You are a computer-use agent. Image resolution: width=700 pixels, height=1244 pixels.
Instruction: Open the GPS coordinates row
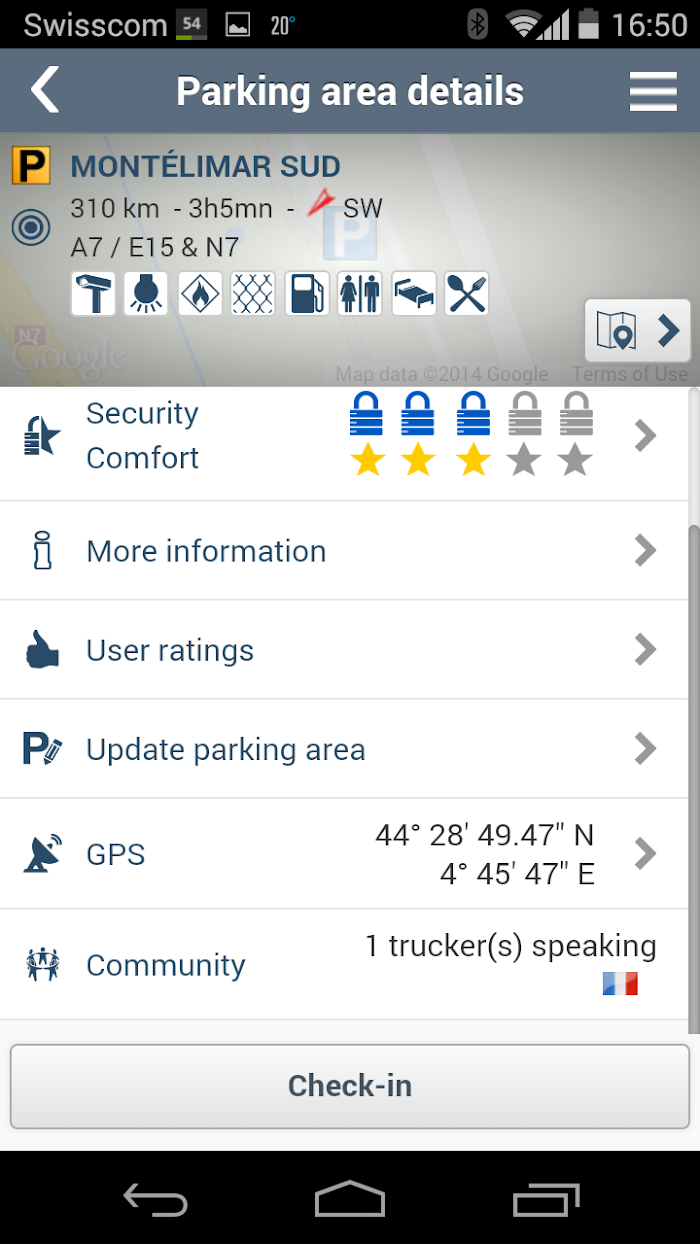344,854
